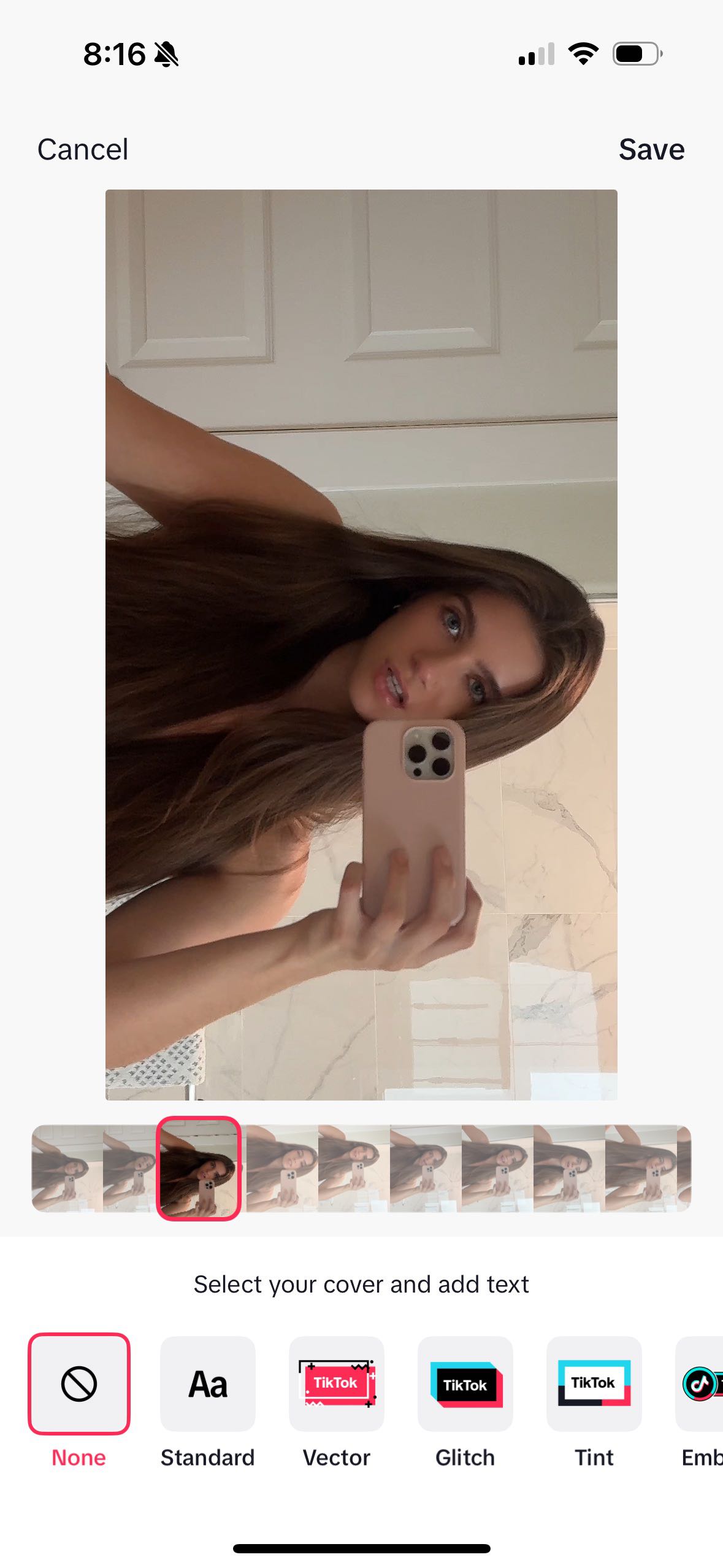Save the selected cover
Viewport: 723px width, 1568px height.
(651, 149)
